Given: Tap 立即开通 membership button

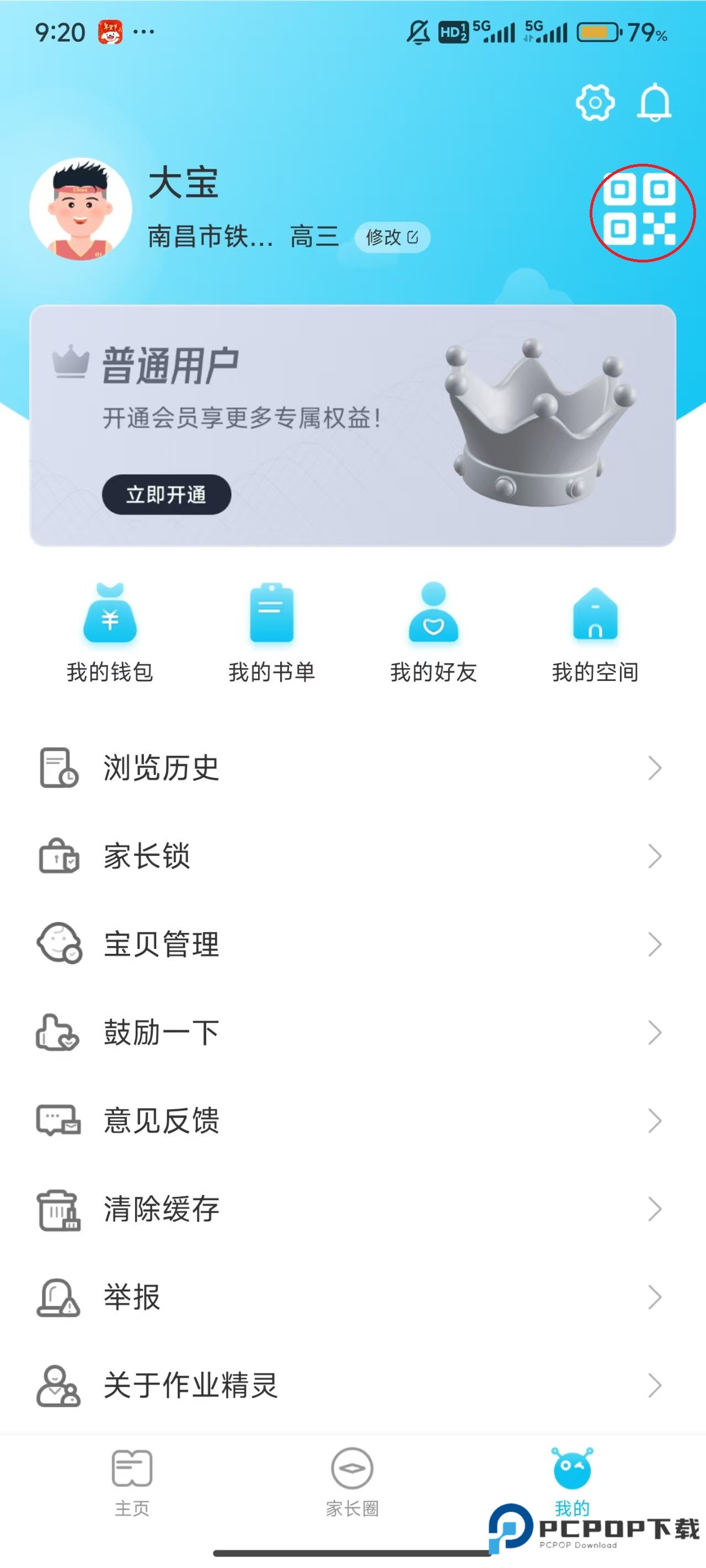Looking at the screenshot, I should click(x=167, y=494).
